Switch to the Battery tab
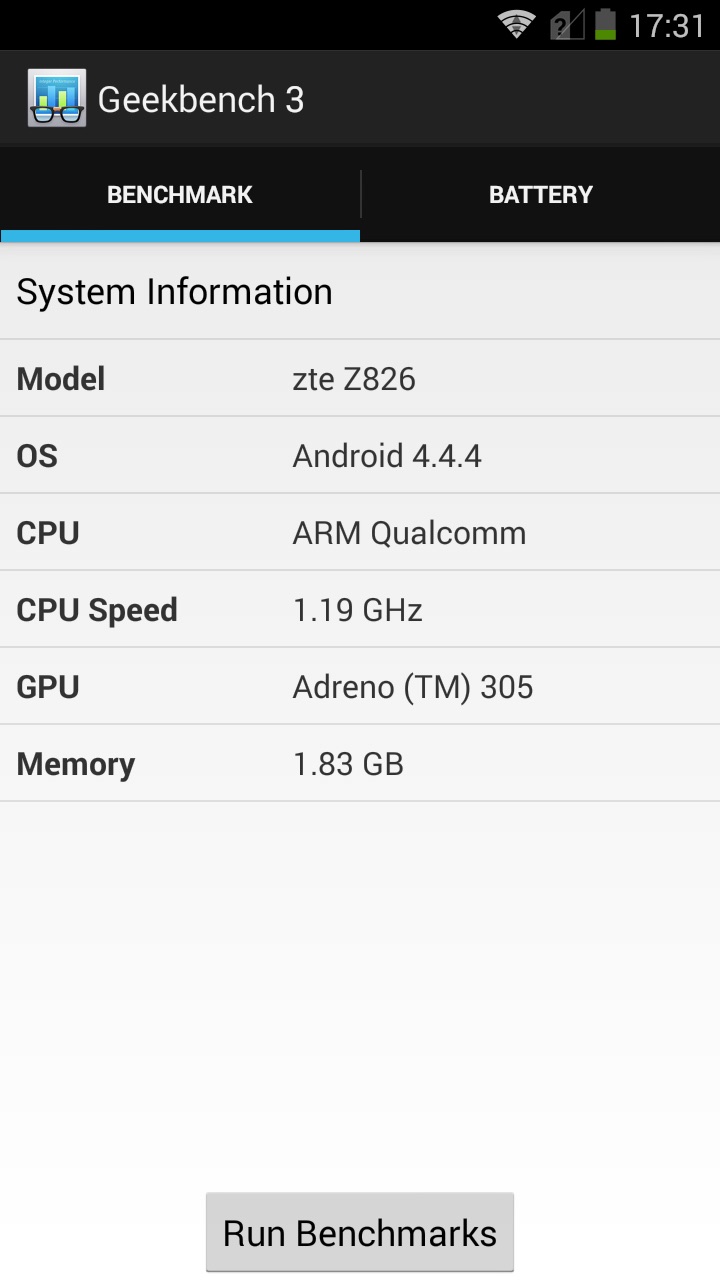Viewport: 720px width, 1280px height. click(x=540, y=195)
